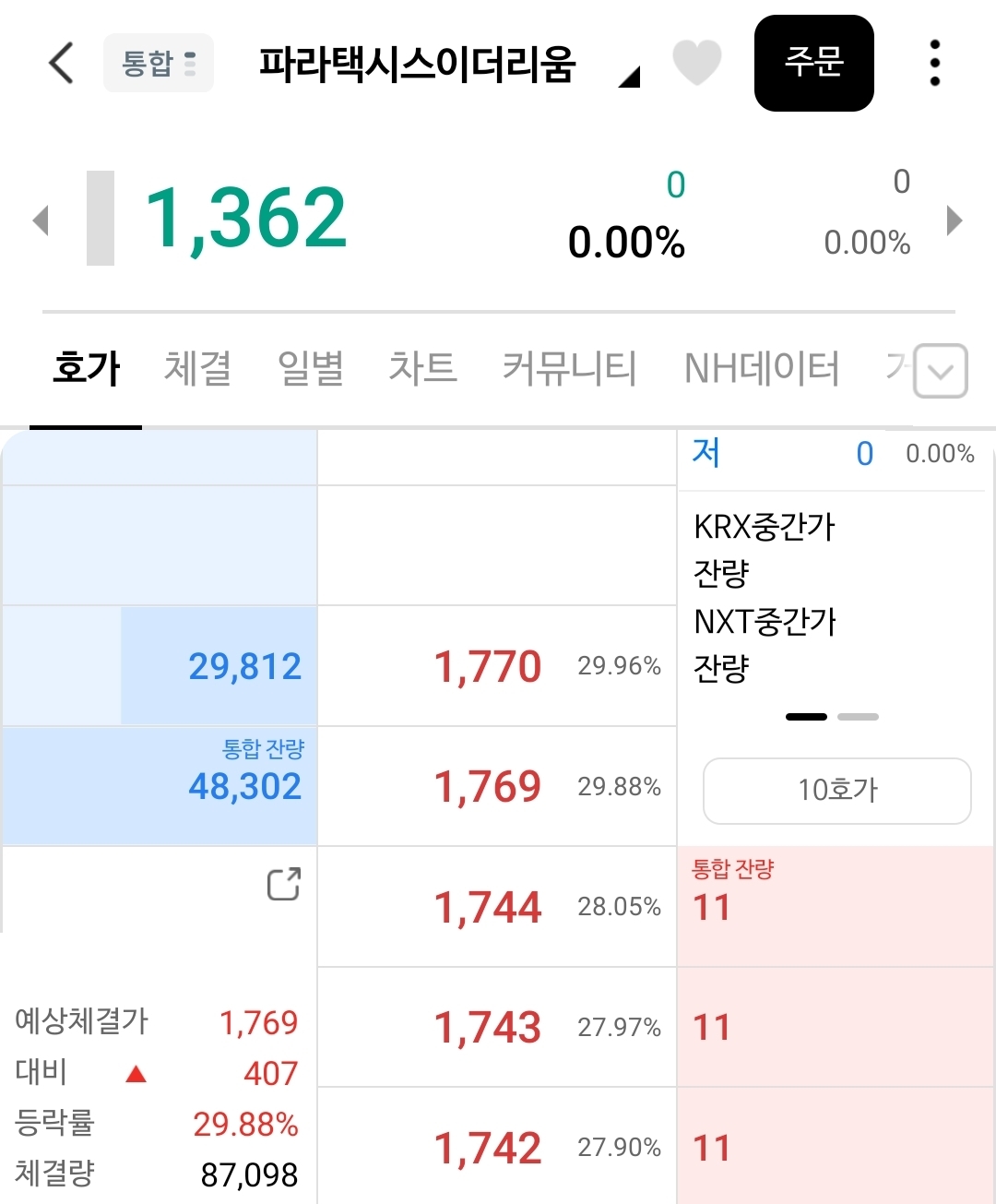Show the previous item with the left triangle
Image resolution: width=996 pixels, height=1204 pixels.
40,221
